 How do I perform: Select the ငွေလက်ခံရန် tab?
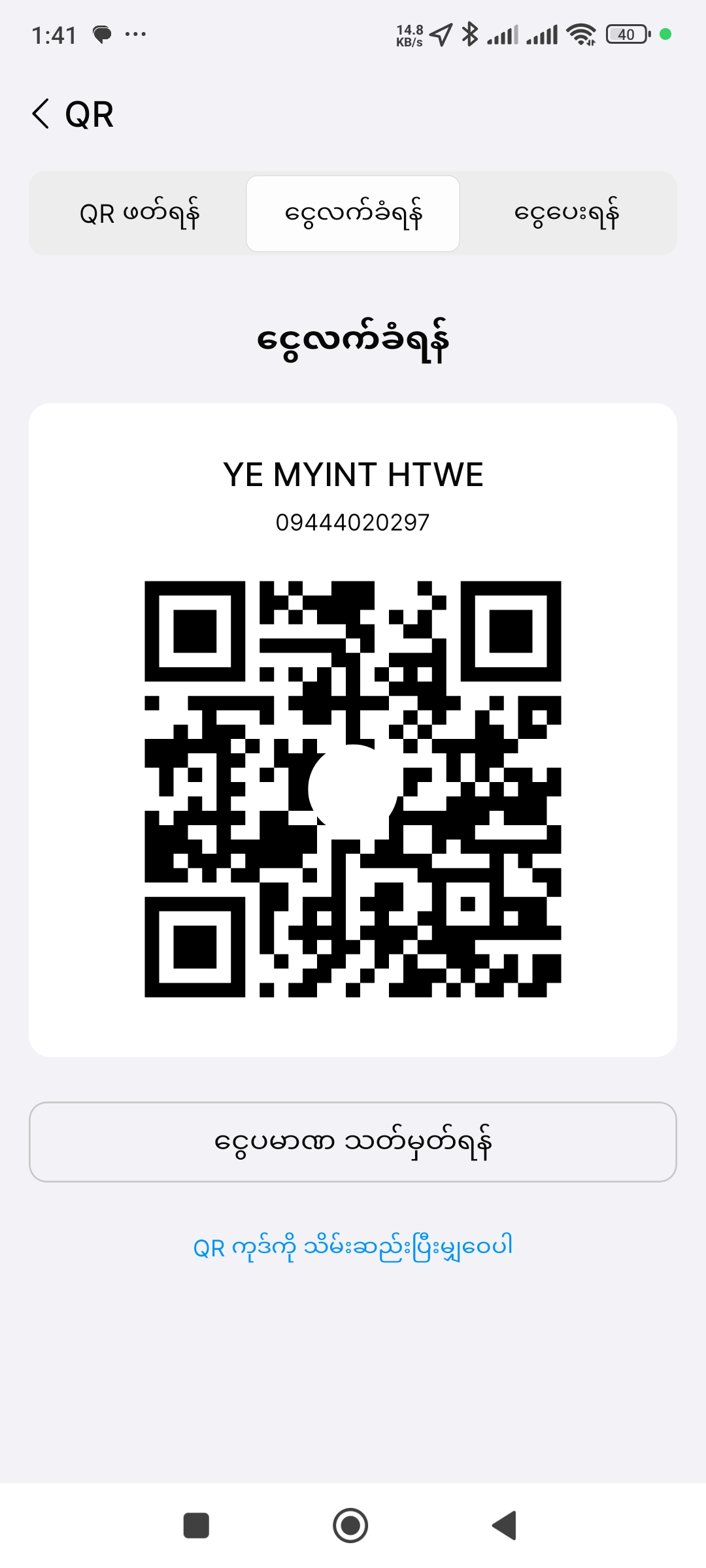[353, 214]
